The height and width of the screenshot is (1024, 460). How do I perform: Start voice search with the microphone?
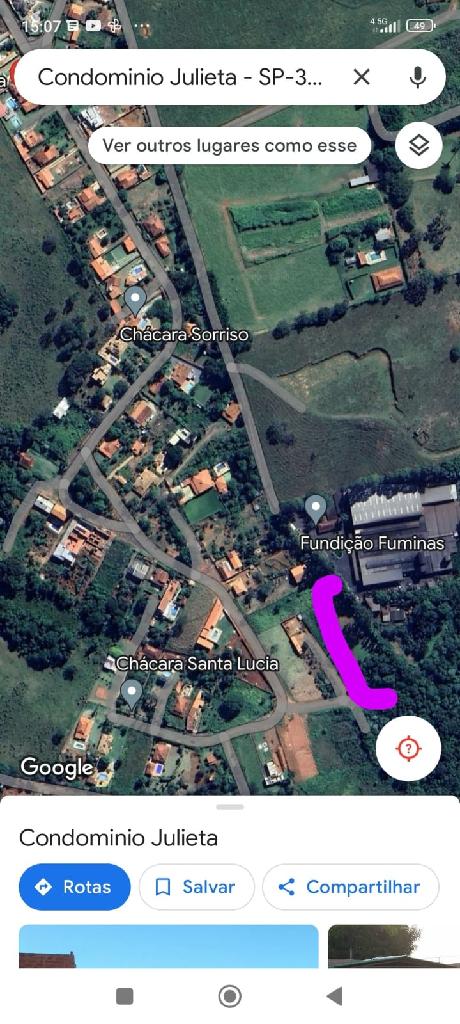(x=417, y=78)
